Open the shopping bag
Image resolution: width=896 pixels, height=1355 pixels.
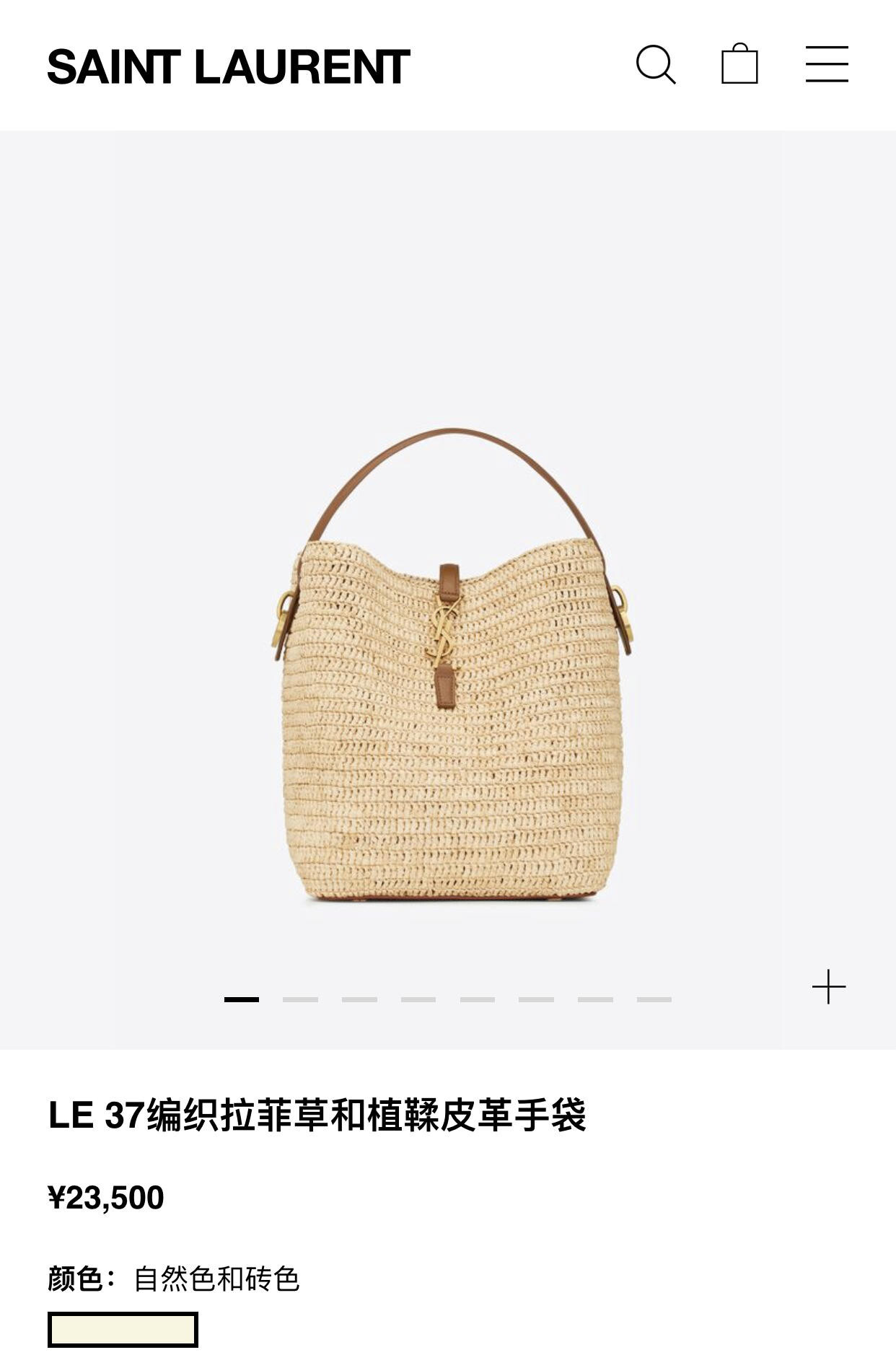tap(739, 64)
